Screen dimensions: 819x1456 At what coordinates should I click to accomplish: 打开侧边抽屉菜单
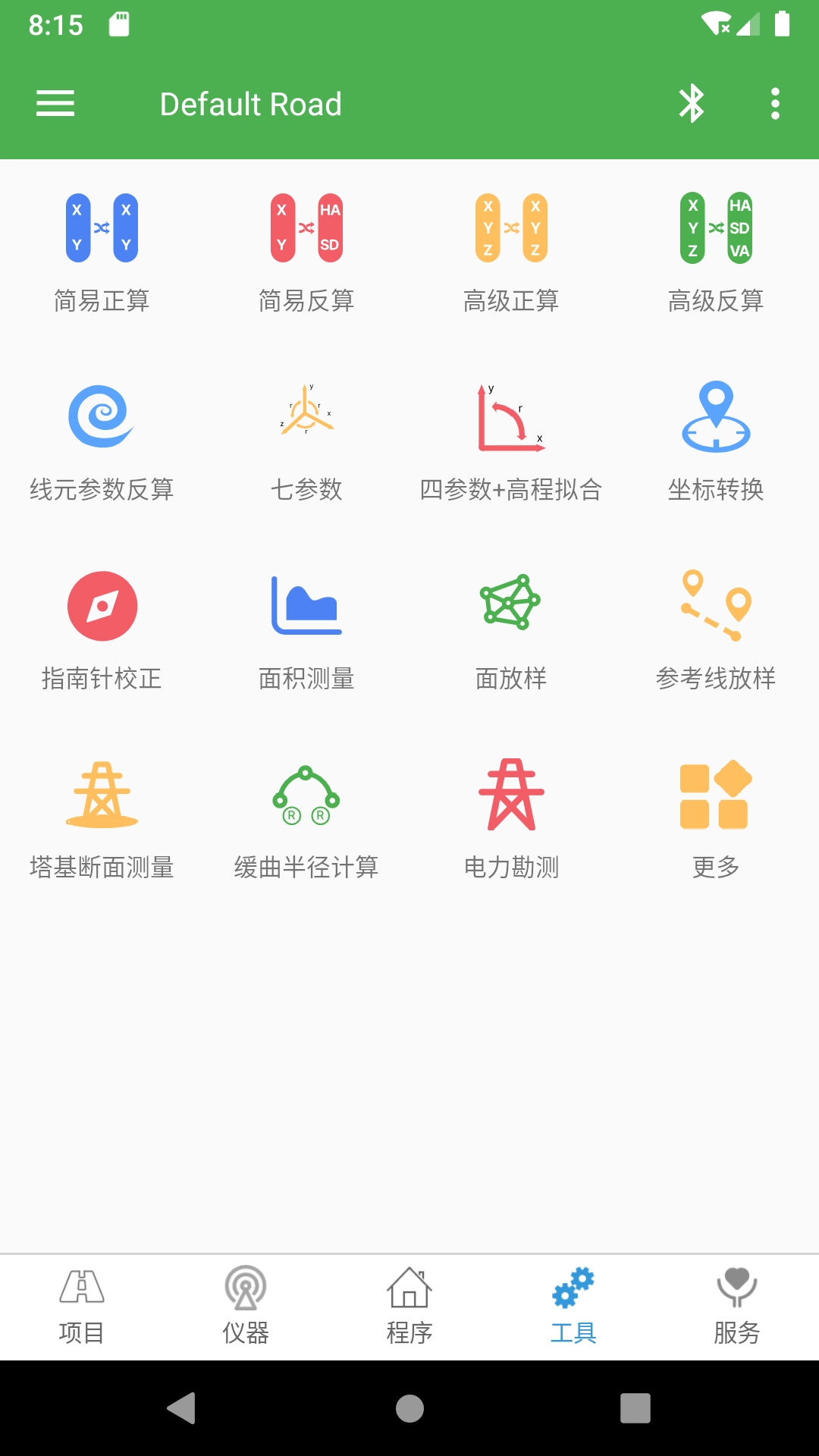55,103
